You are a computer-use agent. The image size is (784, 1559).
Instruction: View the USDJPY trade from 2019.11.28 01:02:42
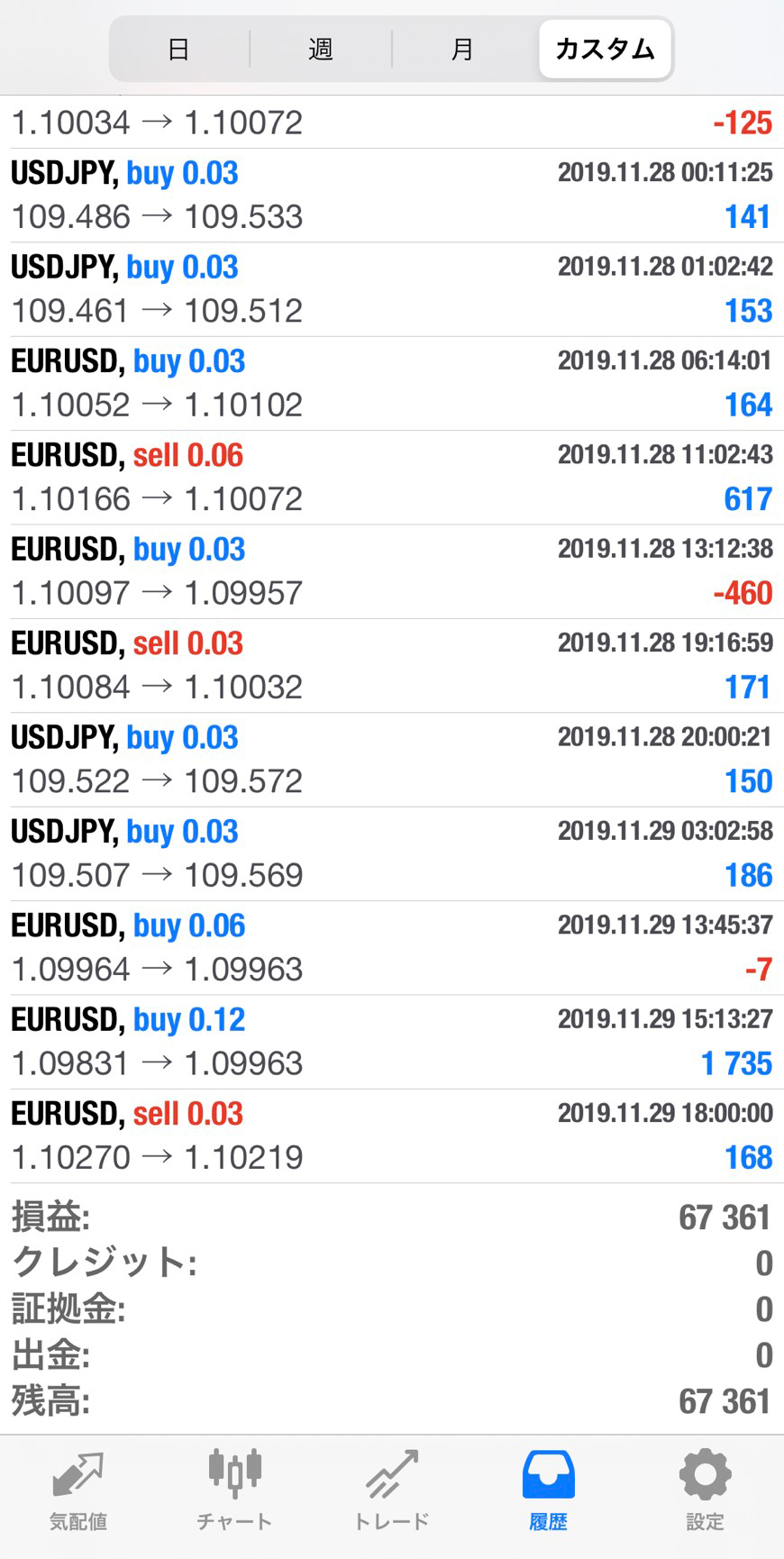(391, 289)
